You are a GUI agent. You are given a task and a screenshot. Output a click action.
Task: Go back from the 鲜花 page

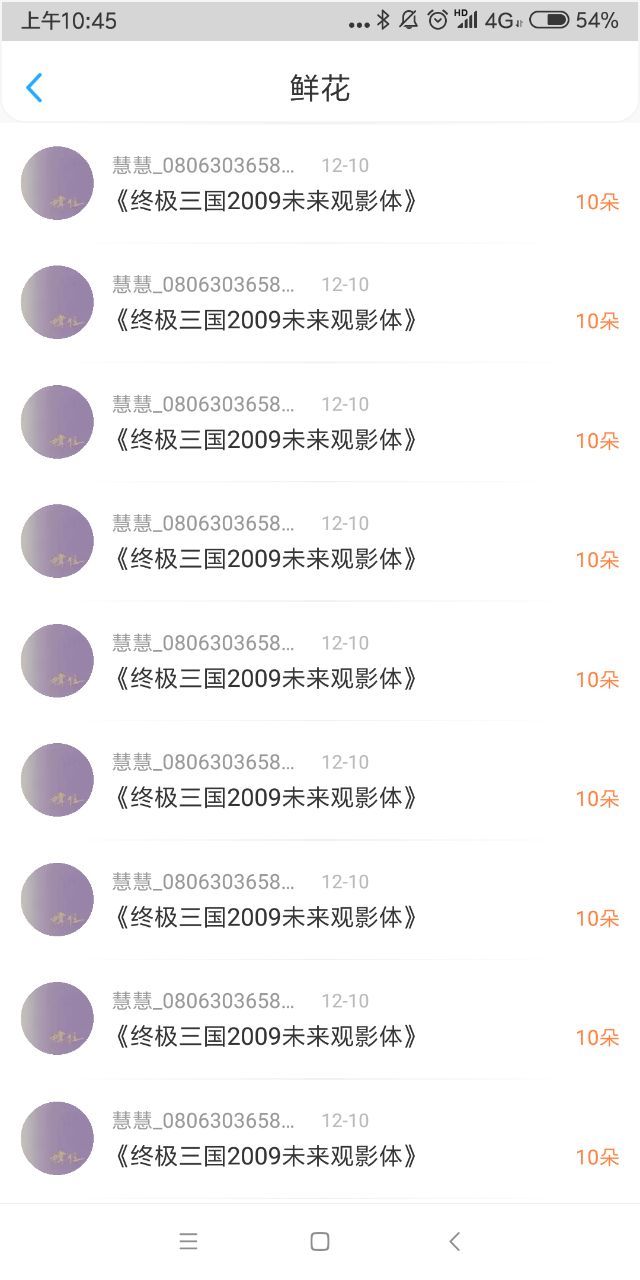(x=34, y=88)
